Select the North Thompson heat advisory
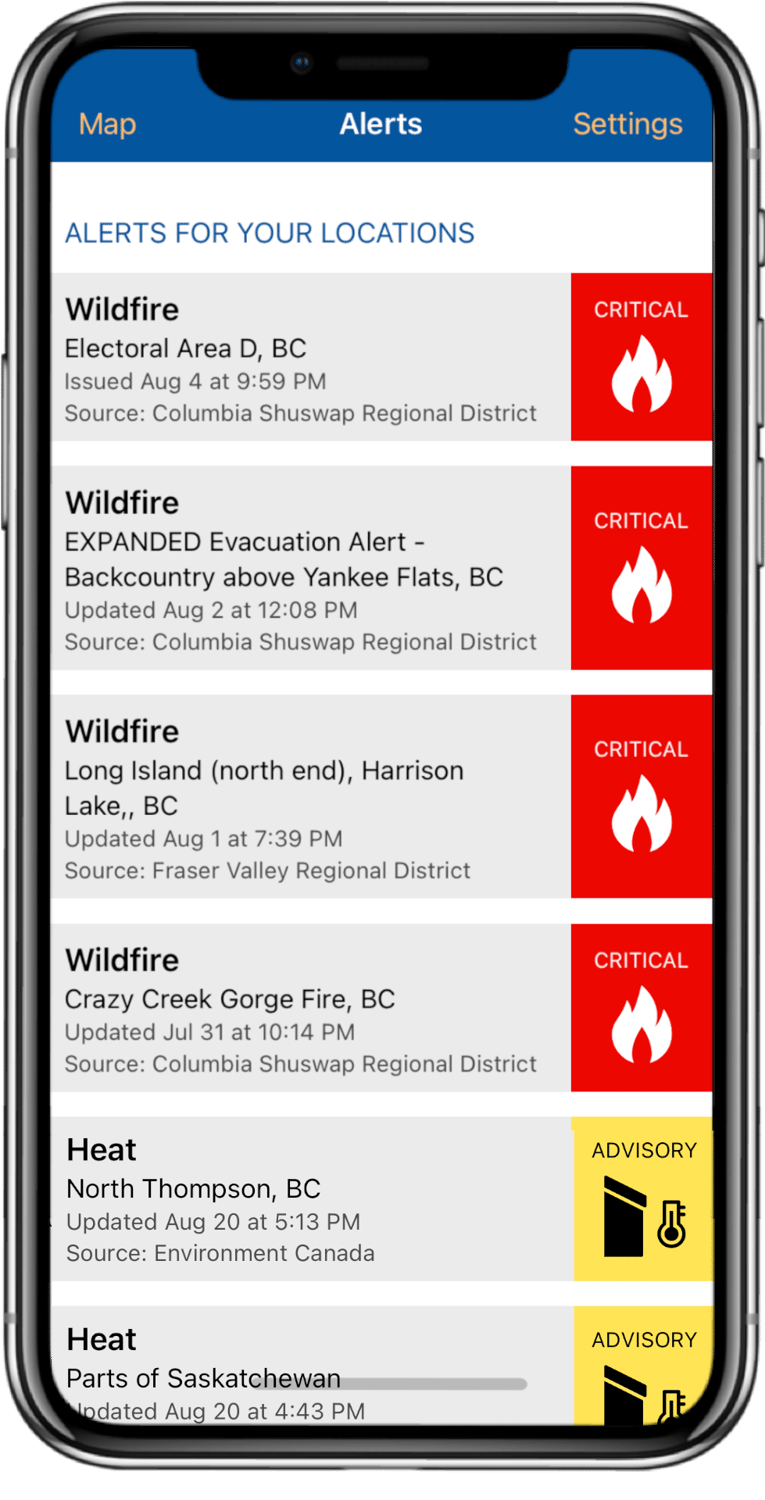The width and height of the screenshot is (765, 1500). click(x=300, y=1200)
